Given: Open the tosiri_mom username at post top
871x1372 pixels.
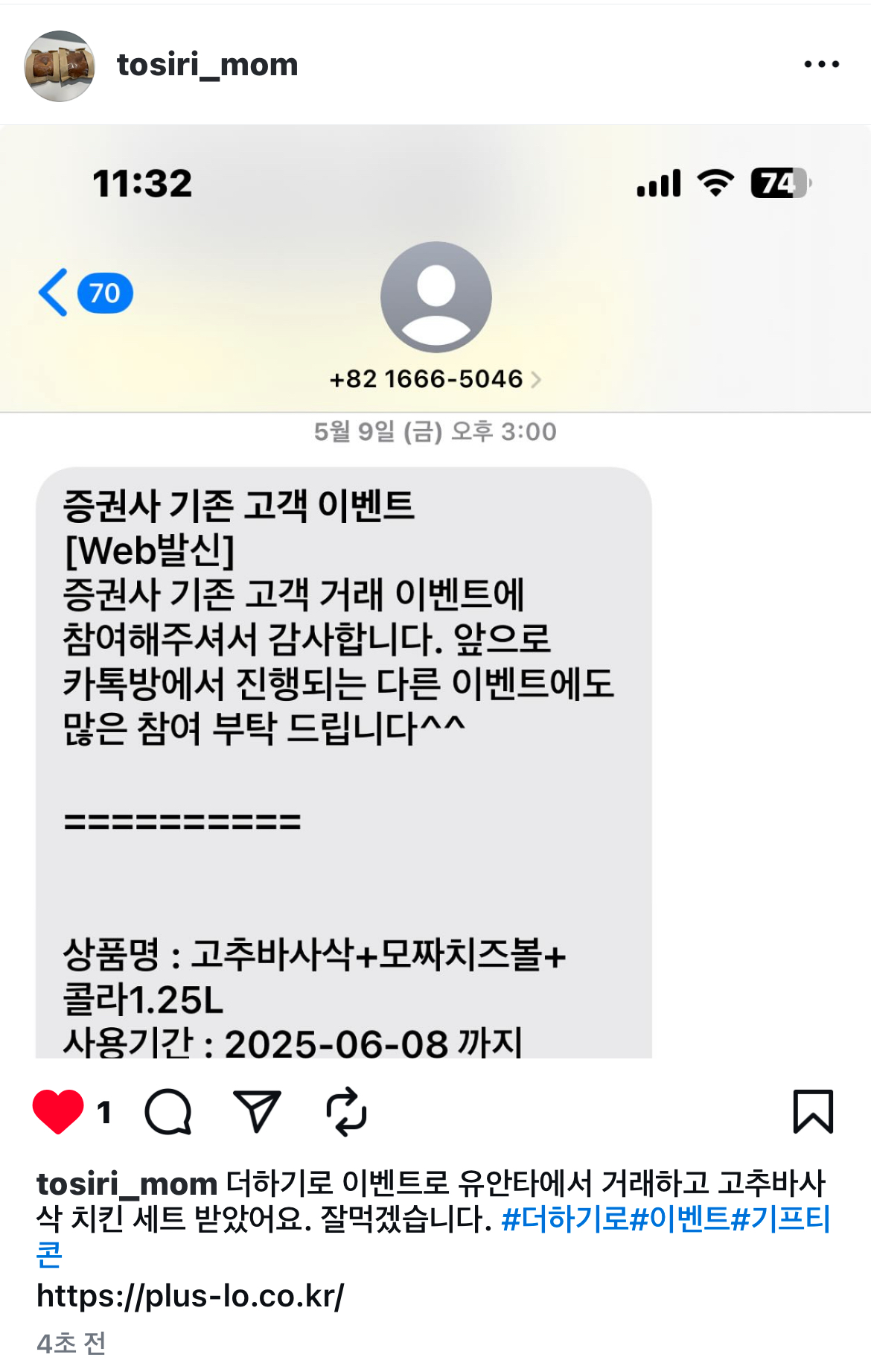Looking at the screenshot, I should click(x=207, y=65).
